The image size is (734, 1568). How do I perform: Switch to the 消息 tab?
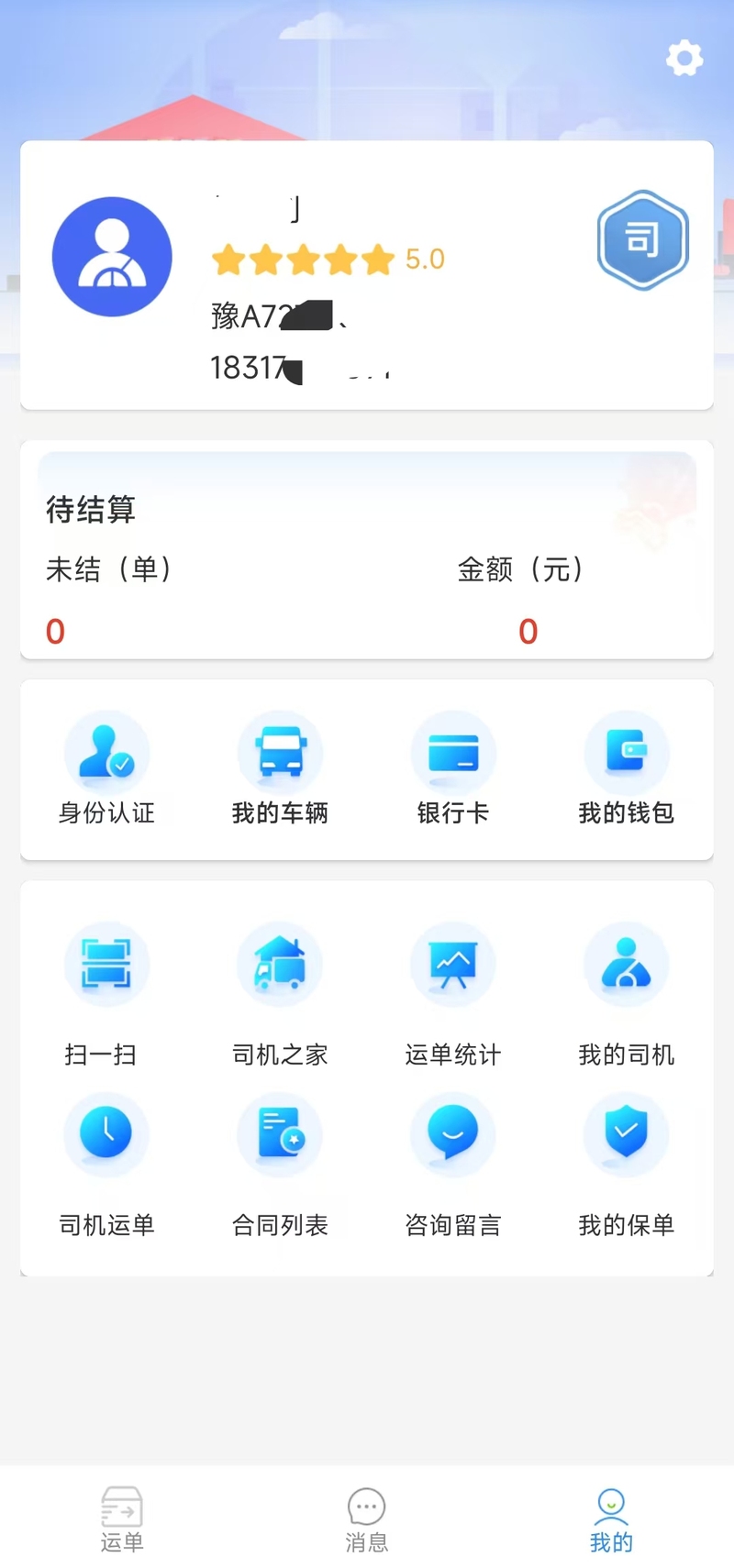click(367, 1520)
